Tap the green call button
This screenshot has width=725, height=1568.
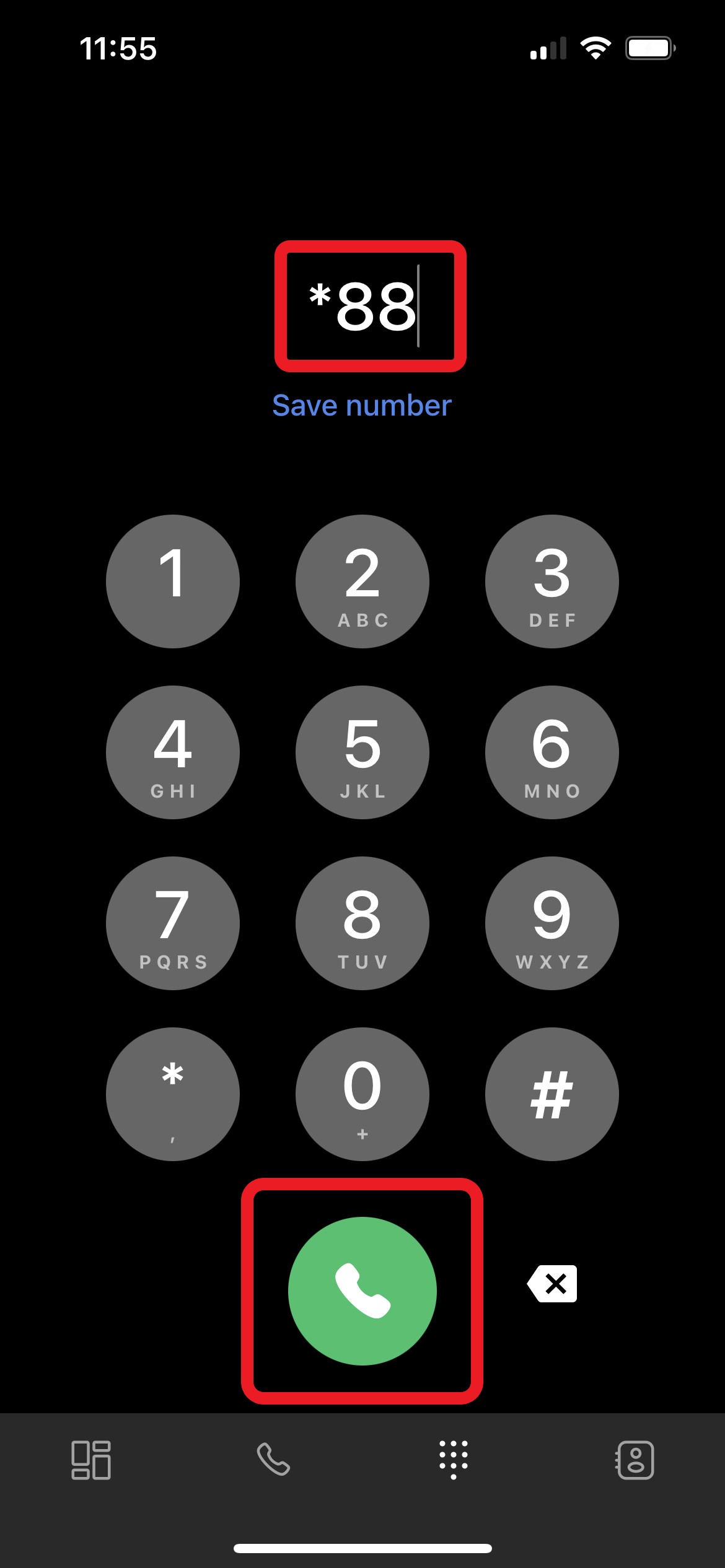pyautogui.click(x=362, y=1291)
